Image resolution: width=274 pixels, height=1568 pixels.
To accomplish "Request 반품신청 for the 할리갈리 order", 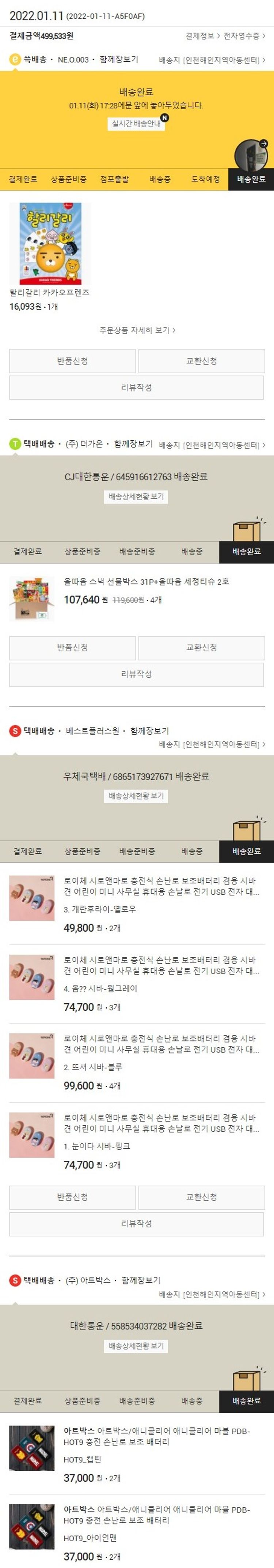I will point(72,361).
